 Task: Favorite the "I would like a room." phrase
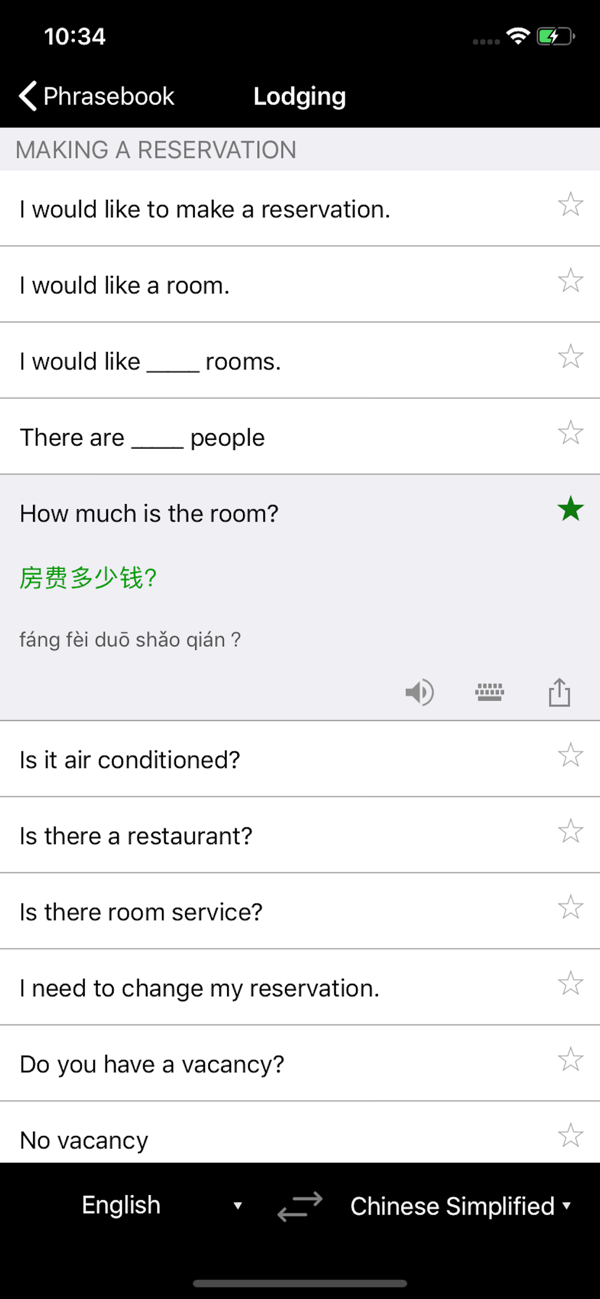click(570, 281)
